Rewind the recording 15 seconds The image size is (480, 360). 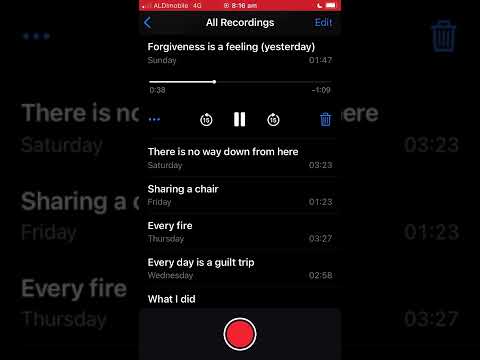206,120
